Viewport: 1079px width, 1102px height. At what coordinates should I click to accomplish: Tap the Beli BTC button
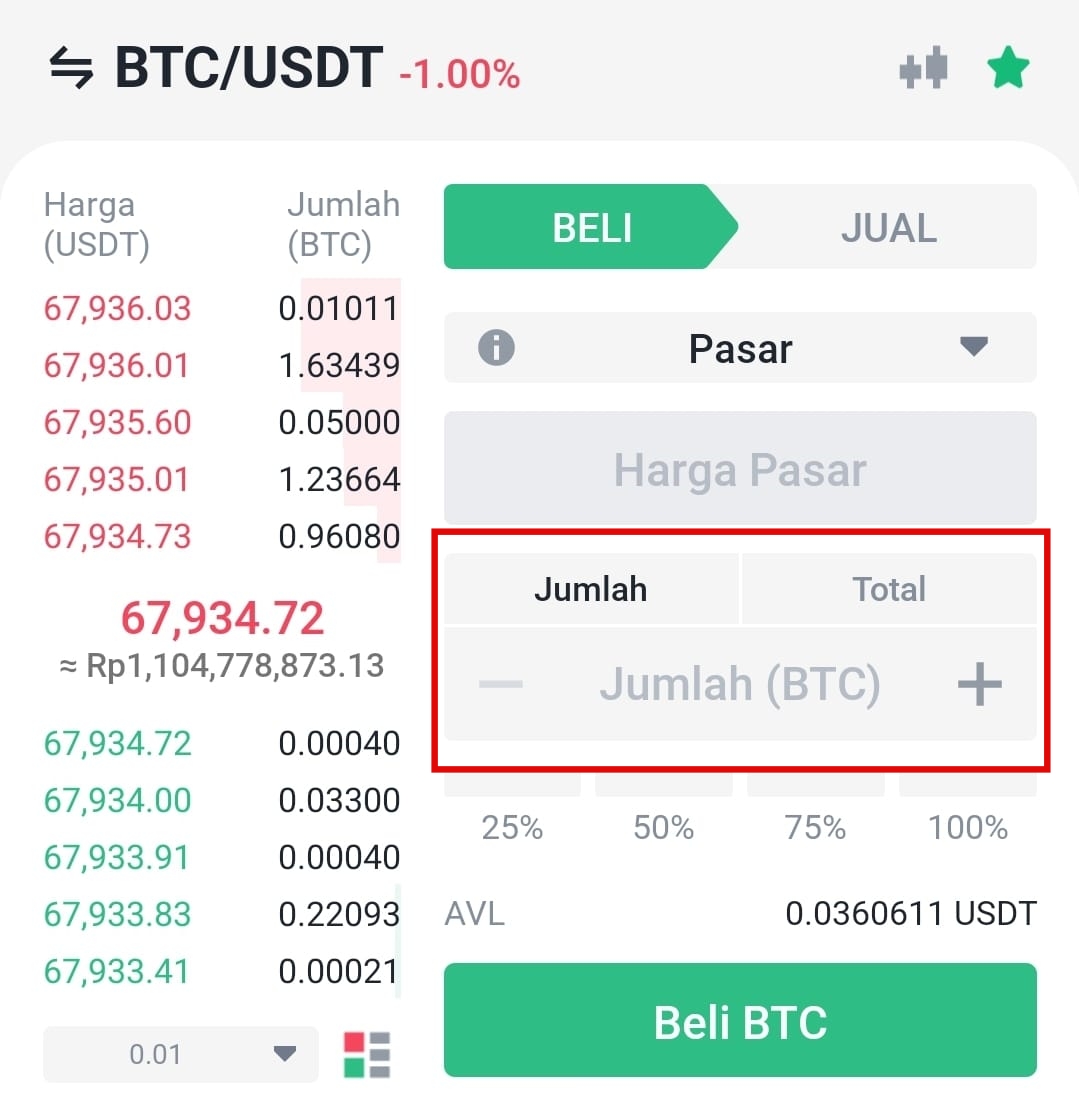pyautogui.click(x=740, y=1022)
